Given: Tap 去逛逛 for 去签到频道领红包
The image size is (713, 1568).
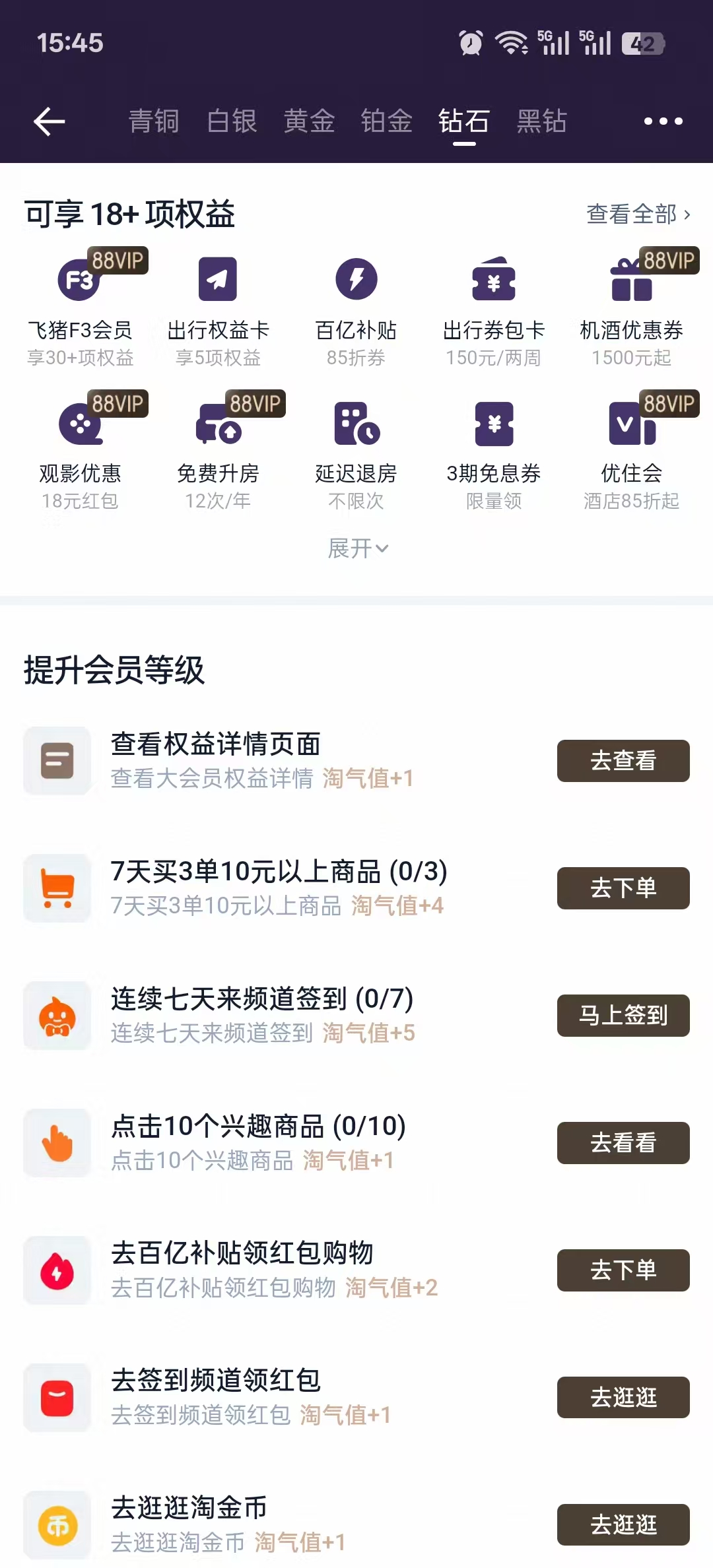Looking at the screenshot, I should tap(623, 1398).
